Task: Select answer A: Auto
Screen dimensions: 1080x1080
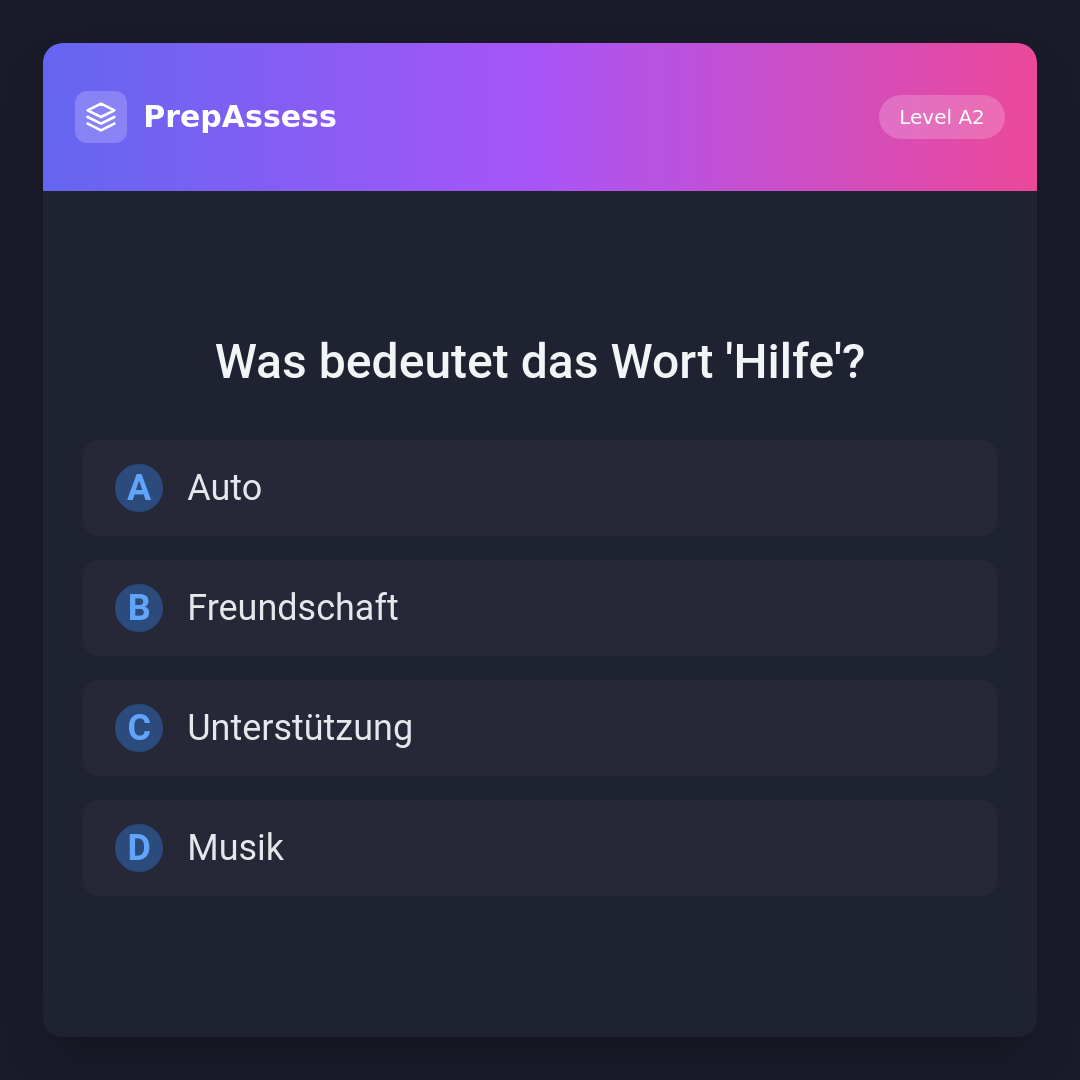Action: 540,488
